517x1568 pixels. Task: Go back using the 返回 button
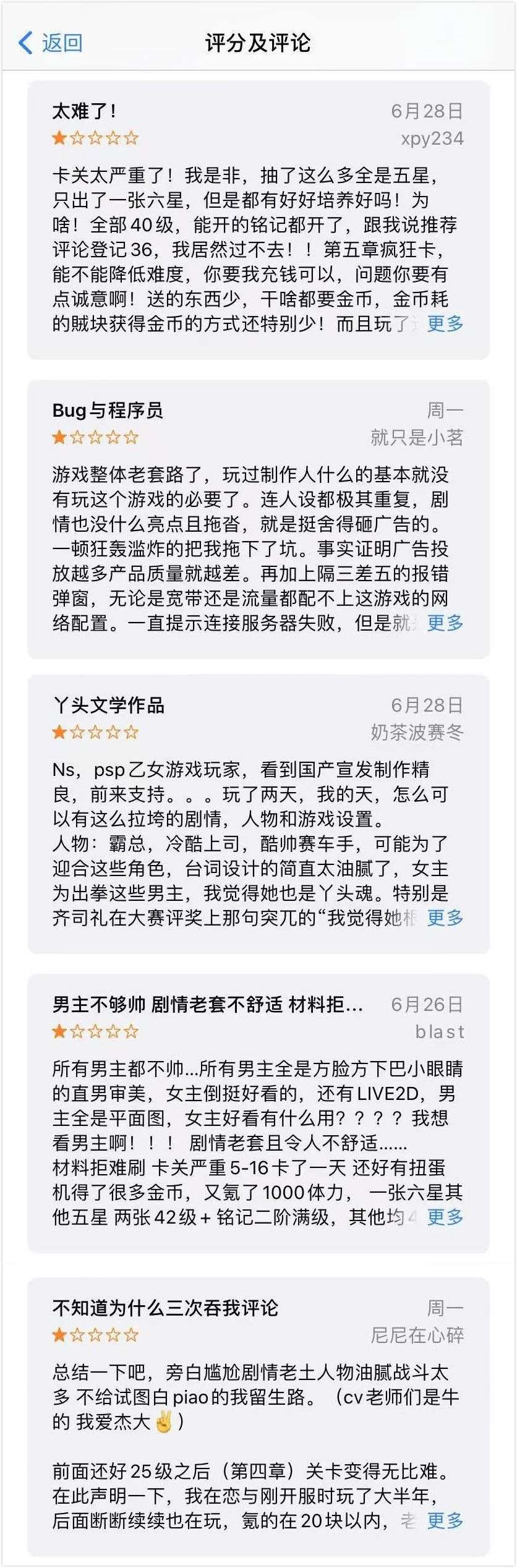[51, 43]
